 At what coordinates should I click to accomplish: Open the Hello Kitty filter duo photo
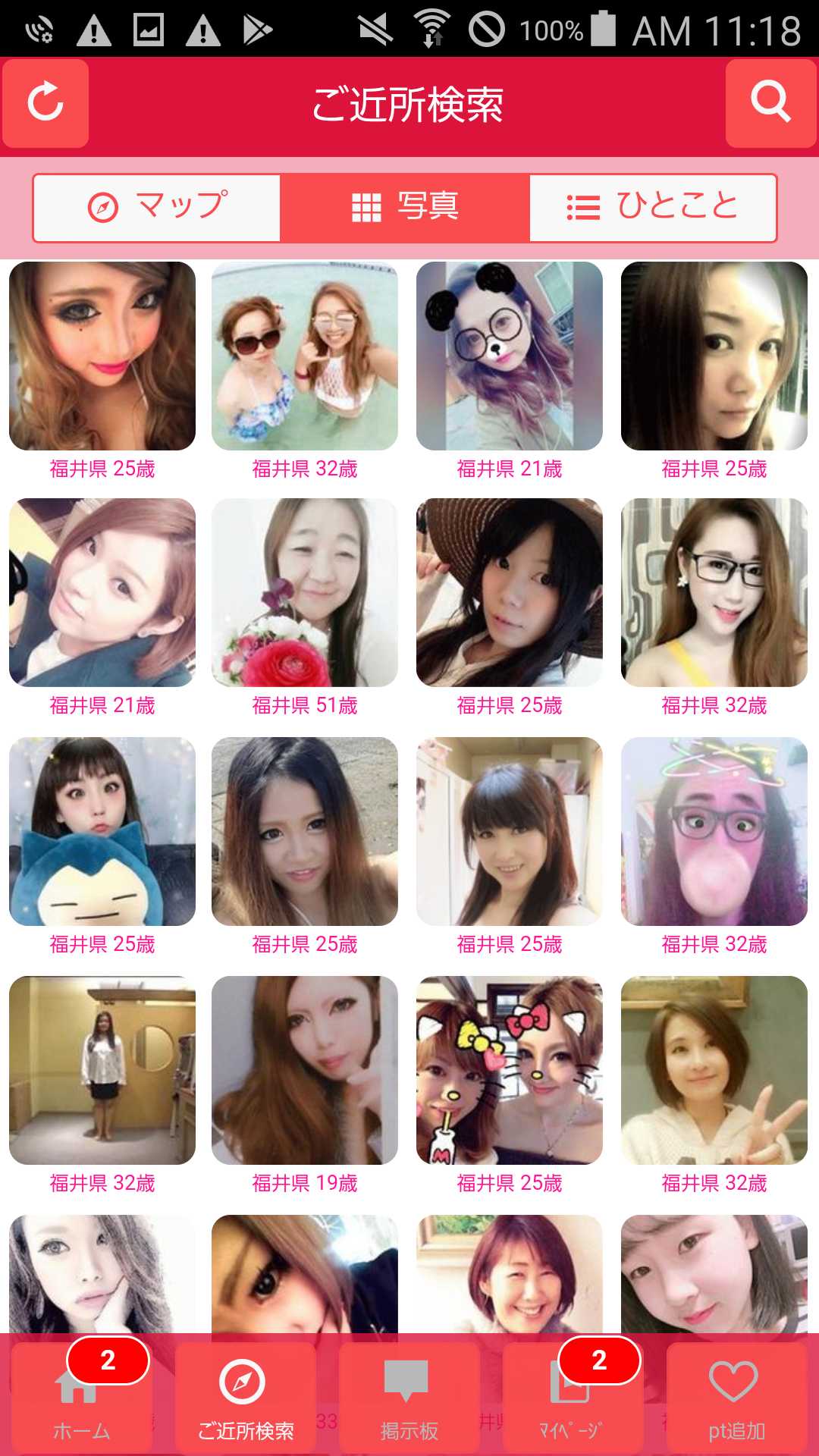click(x=510, y=1070)
